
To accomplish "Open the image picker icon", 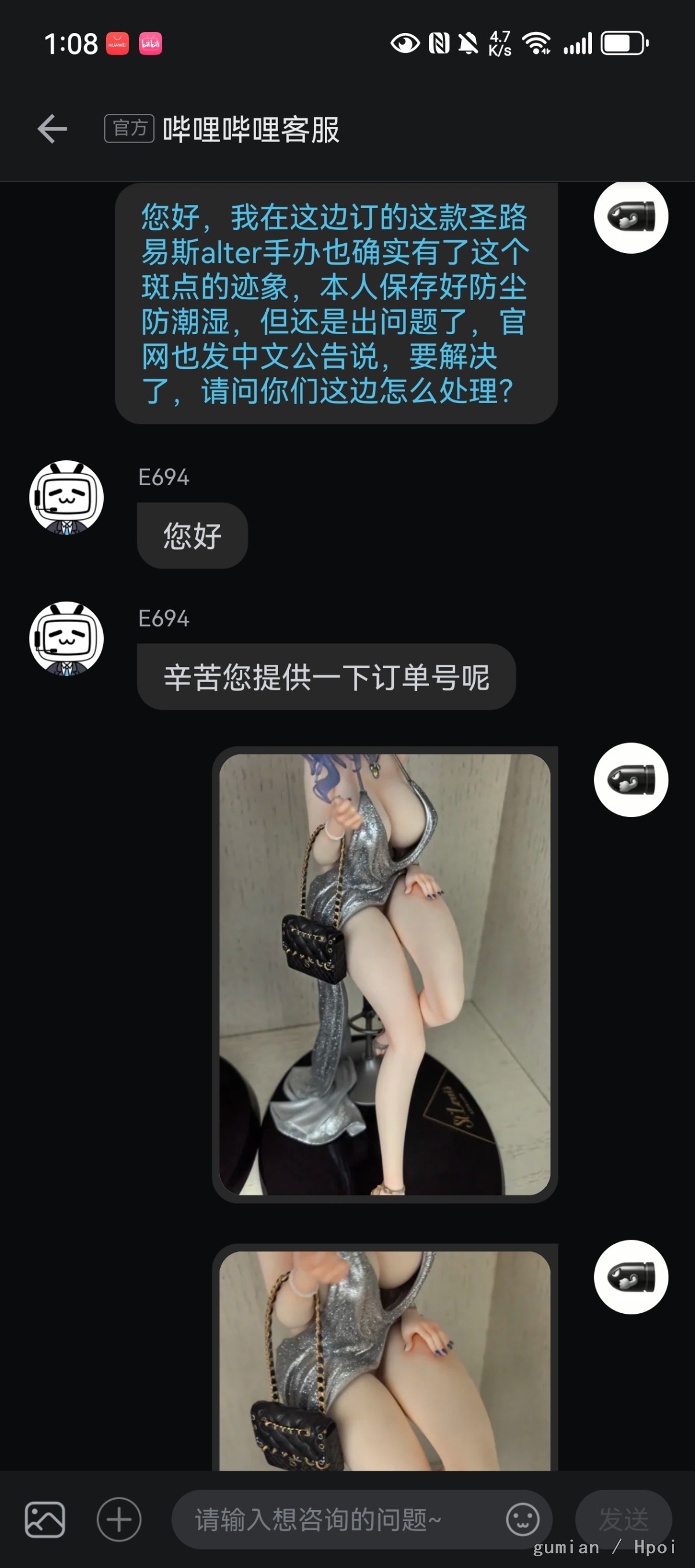I will (45, 1519).
